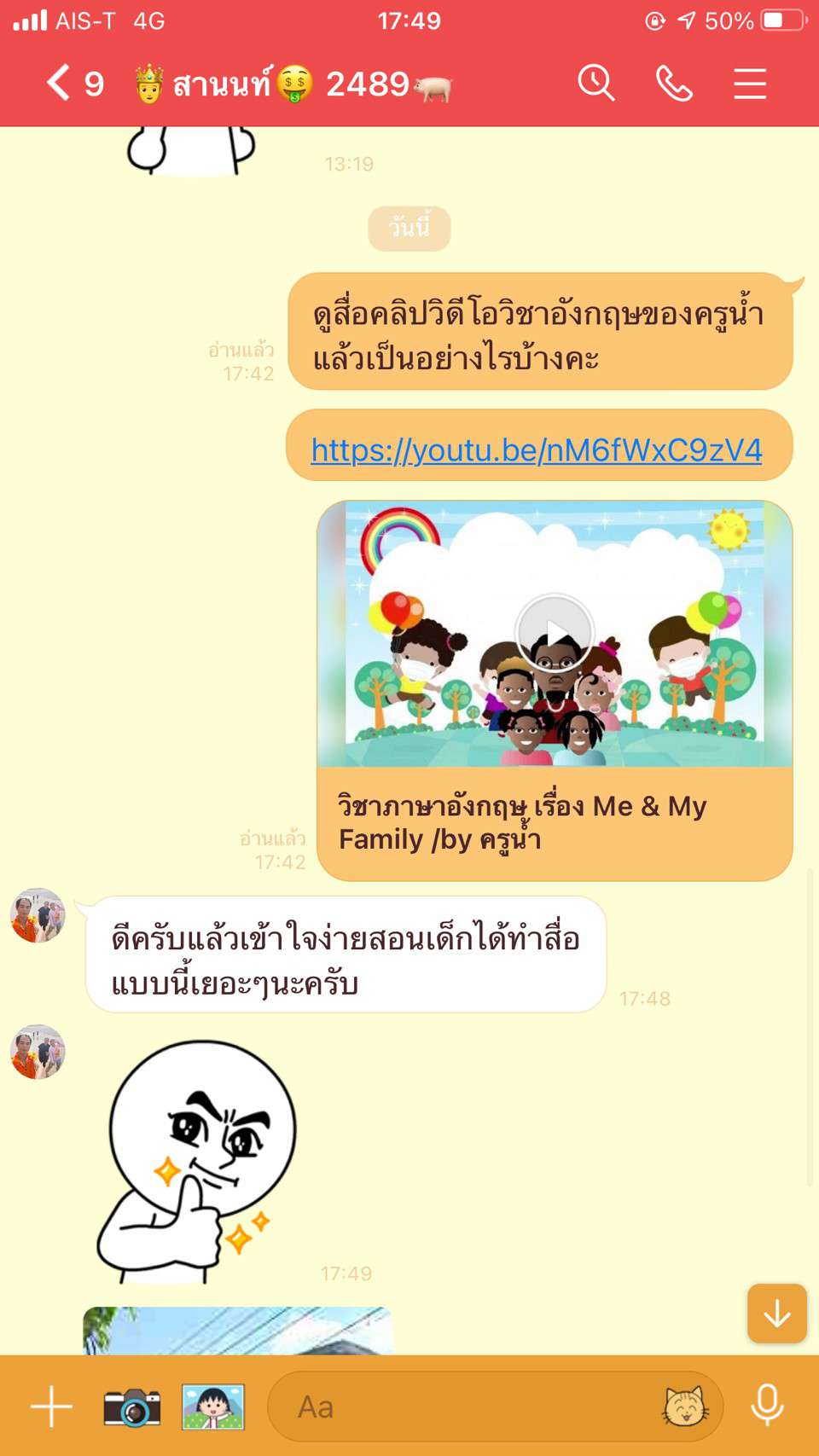
Task: Open the photo gallery picker
Action: (213, 1407)
